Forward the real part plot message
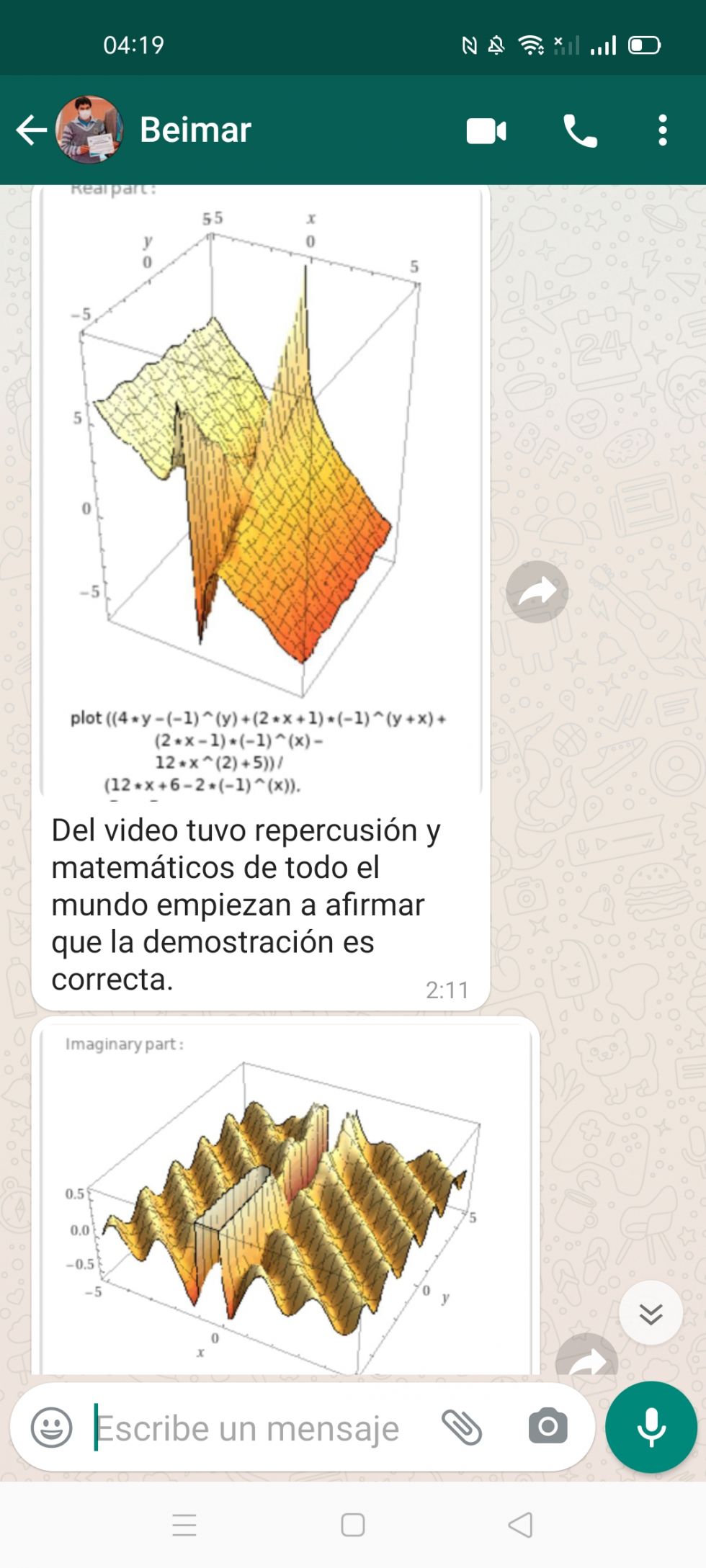706x1568 pixels. coord(537,591)
